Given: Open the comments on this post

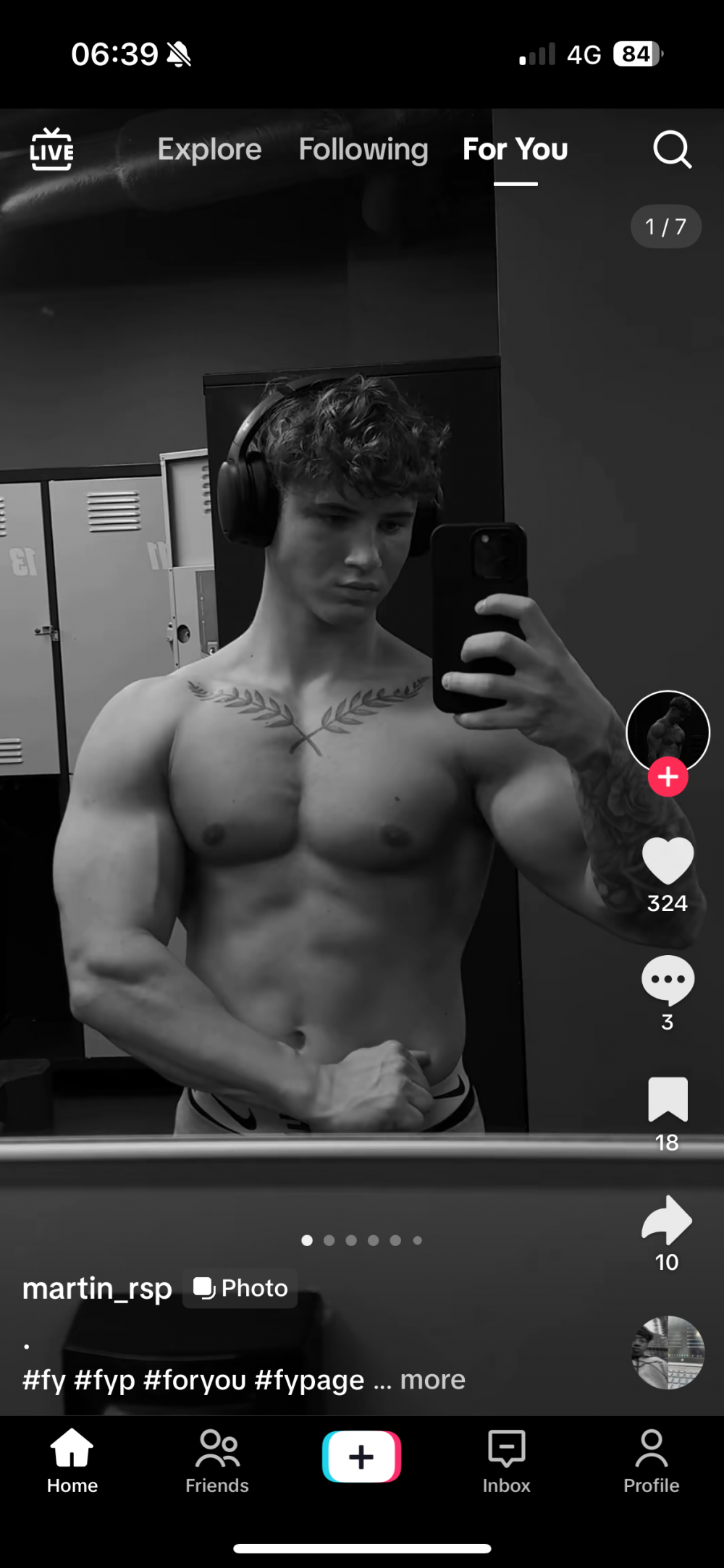Looking at the screenshot, I should coord(668,980).
